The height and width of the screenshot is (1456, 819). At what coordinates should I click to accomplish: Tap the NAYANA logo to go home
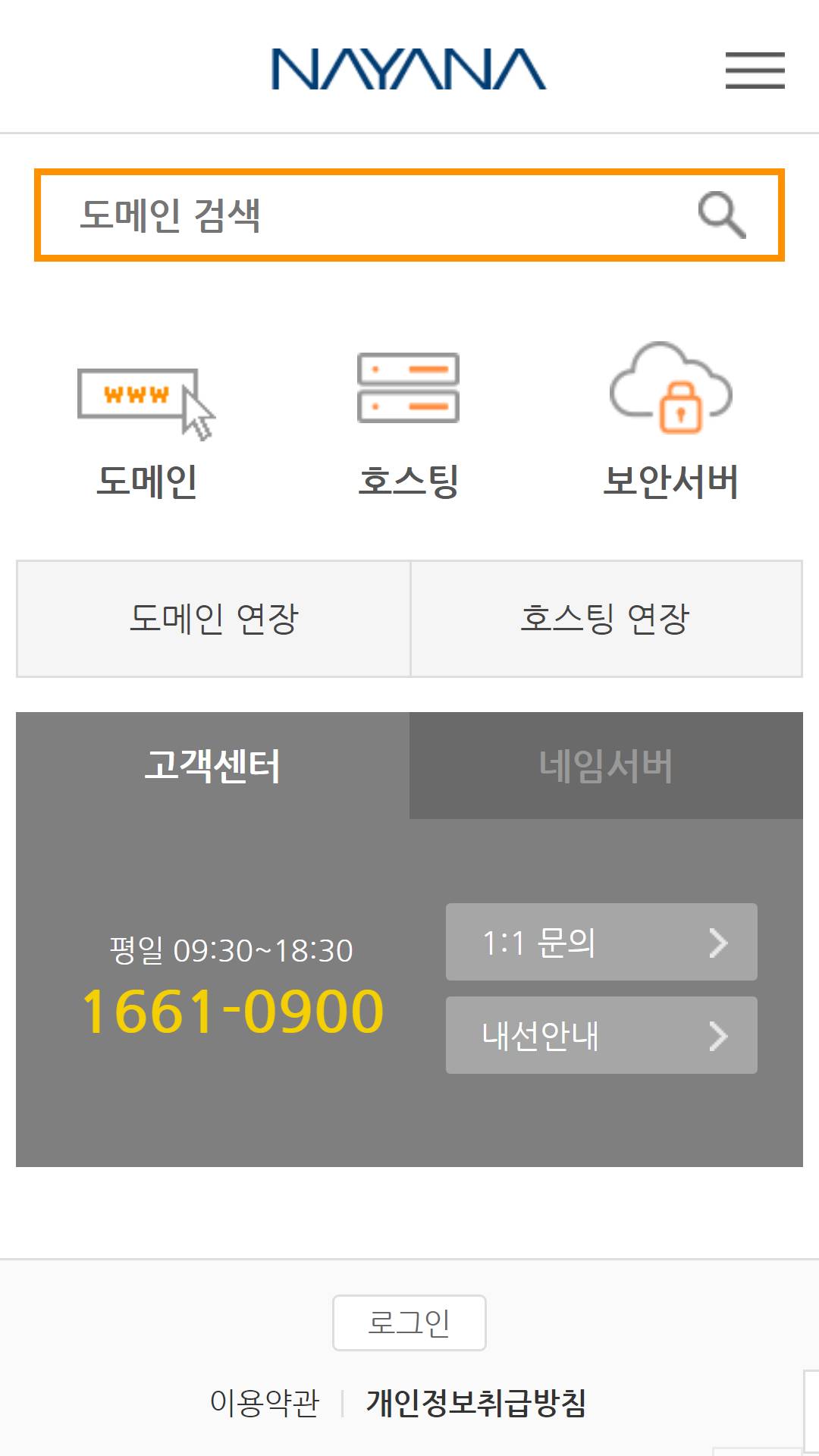pos(409,70)
